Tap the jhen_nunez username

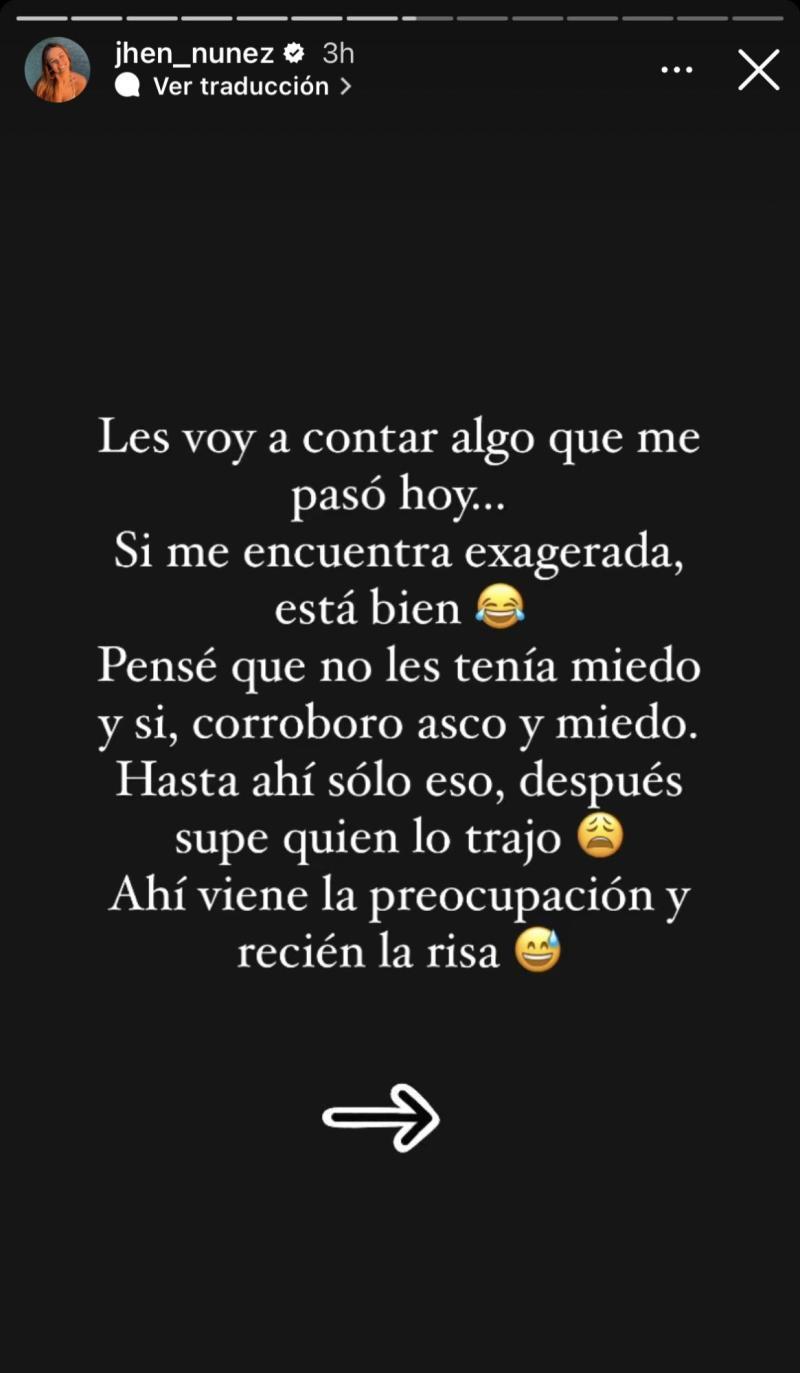pyautogui.click(x=194, y=52)
